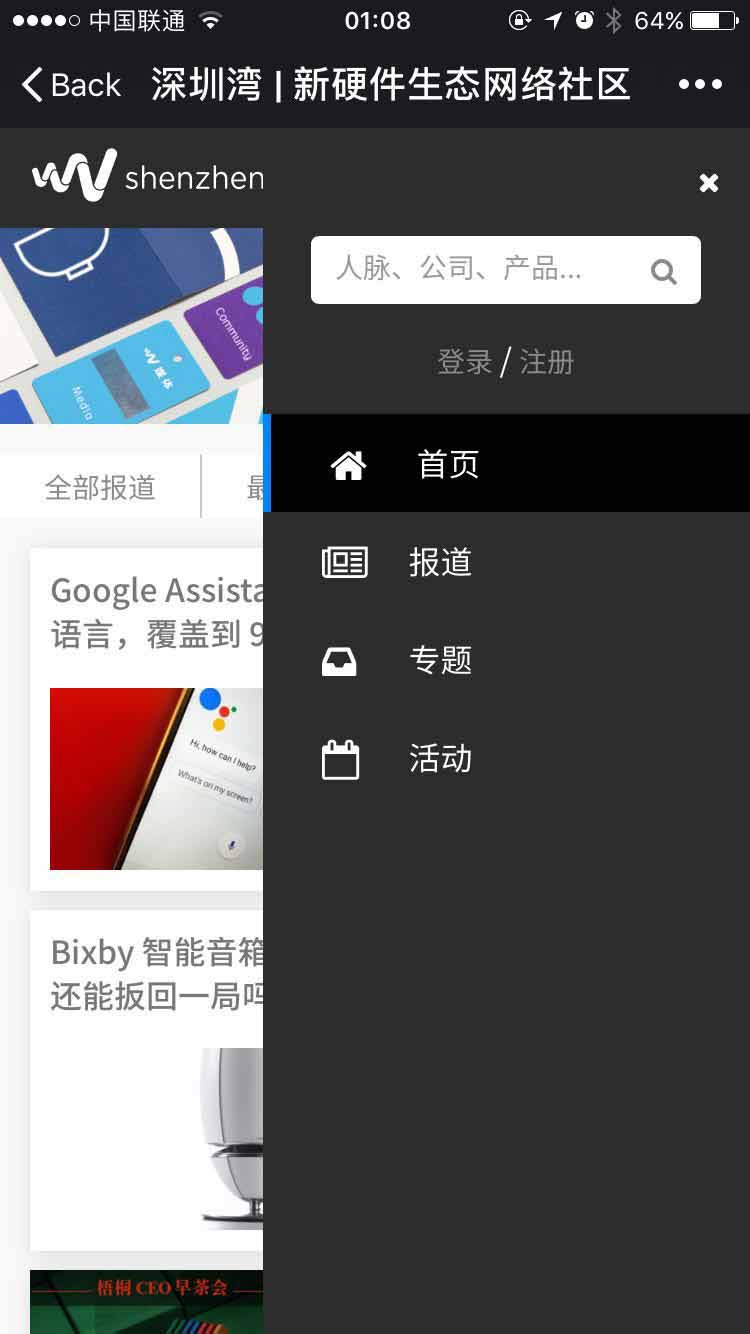750x1334 pixels.
Task: Open the Google Assistant article card
Action: pyautogui.click(x=150, y=720)
